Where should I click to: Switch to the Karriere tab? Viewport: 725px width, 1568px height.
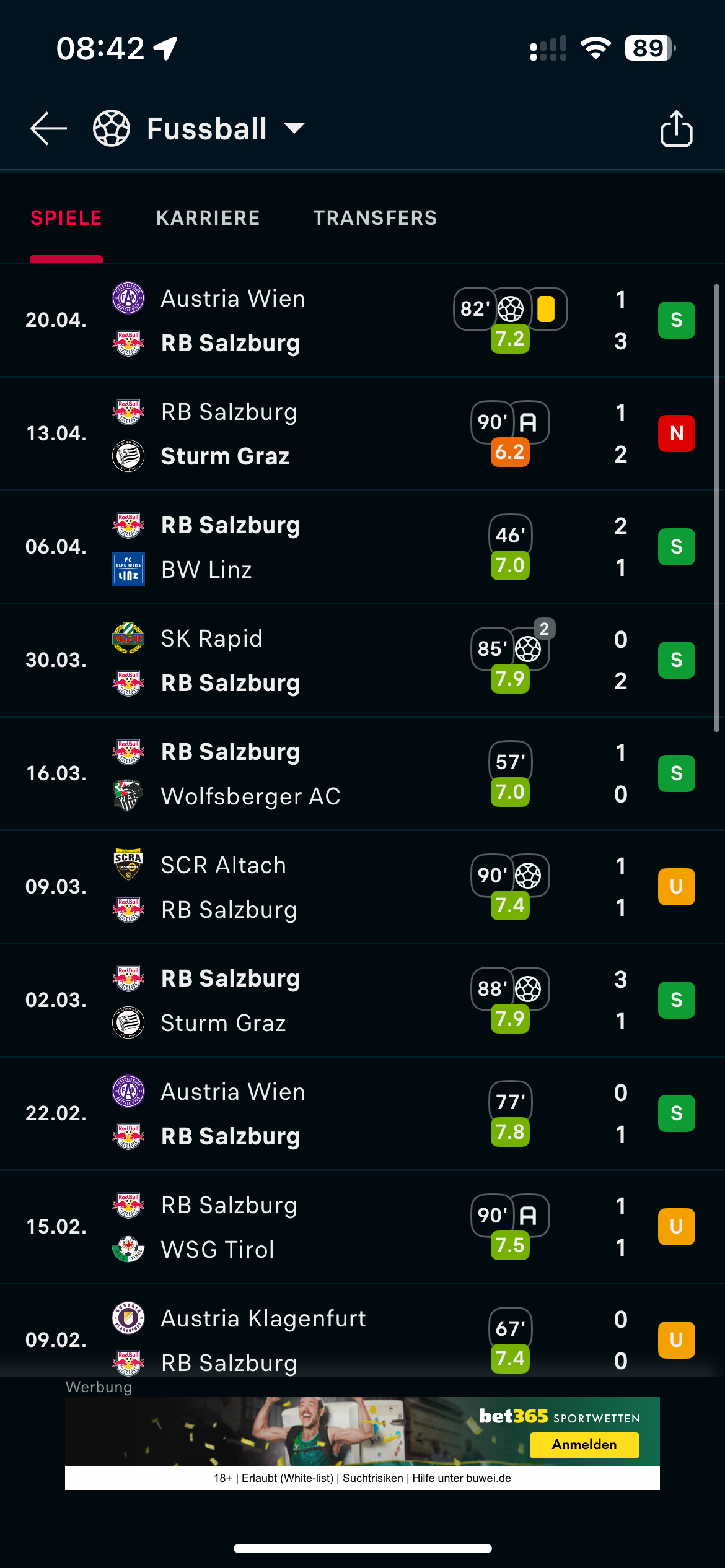(x=208, y=218)
